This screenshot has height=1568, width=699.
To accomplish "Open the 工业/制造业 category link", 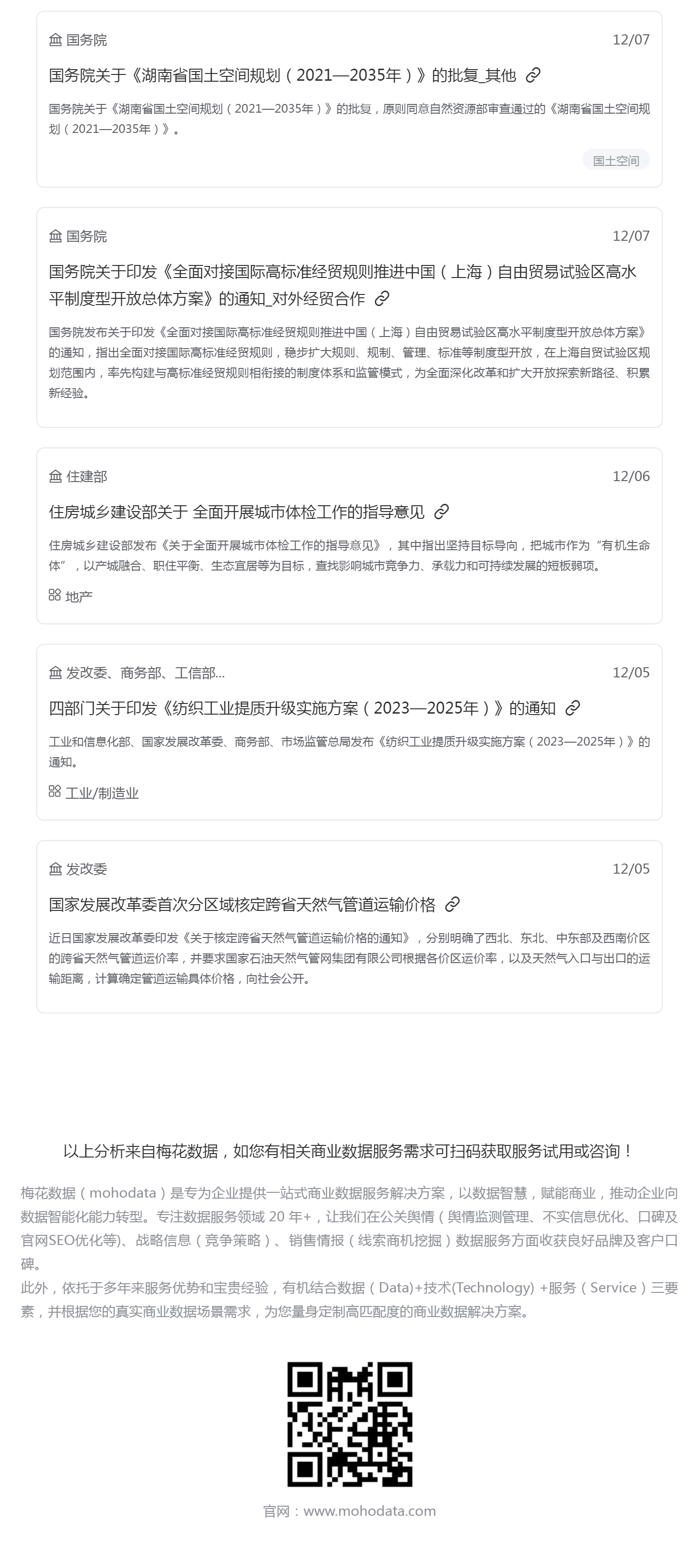I will 102,793.
